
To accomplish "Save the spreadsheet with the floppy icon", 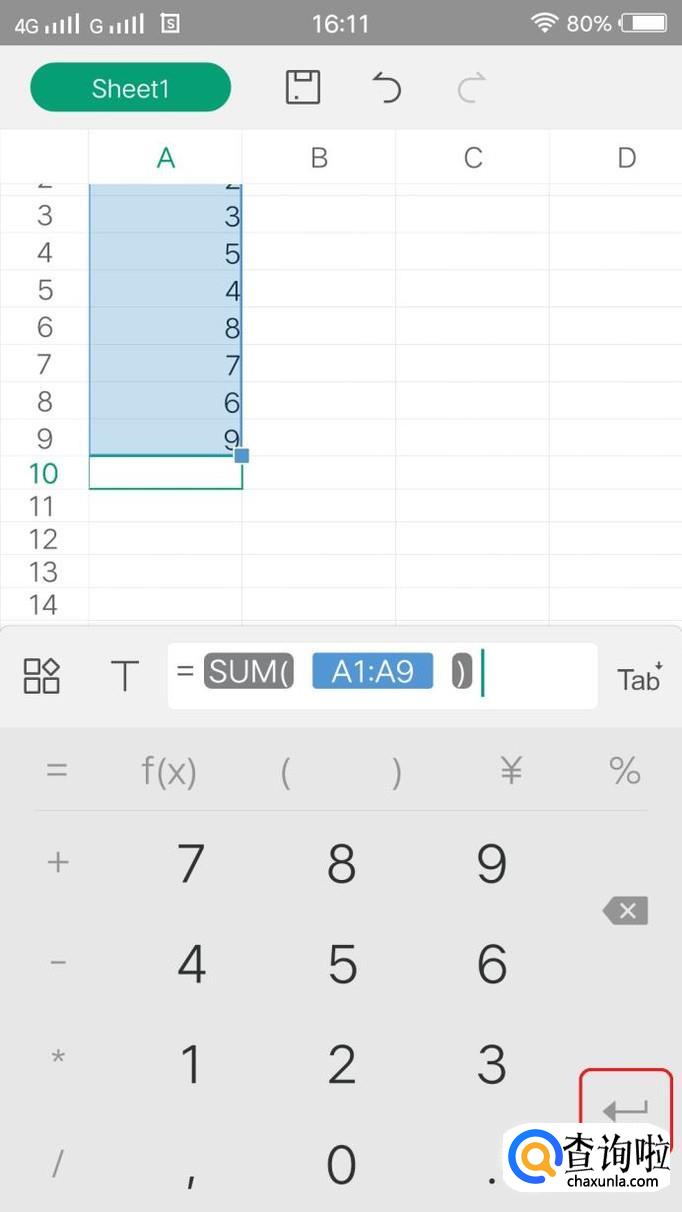I will click(x=303, y=88).
